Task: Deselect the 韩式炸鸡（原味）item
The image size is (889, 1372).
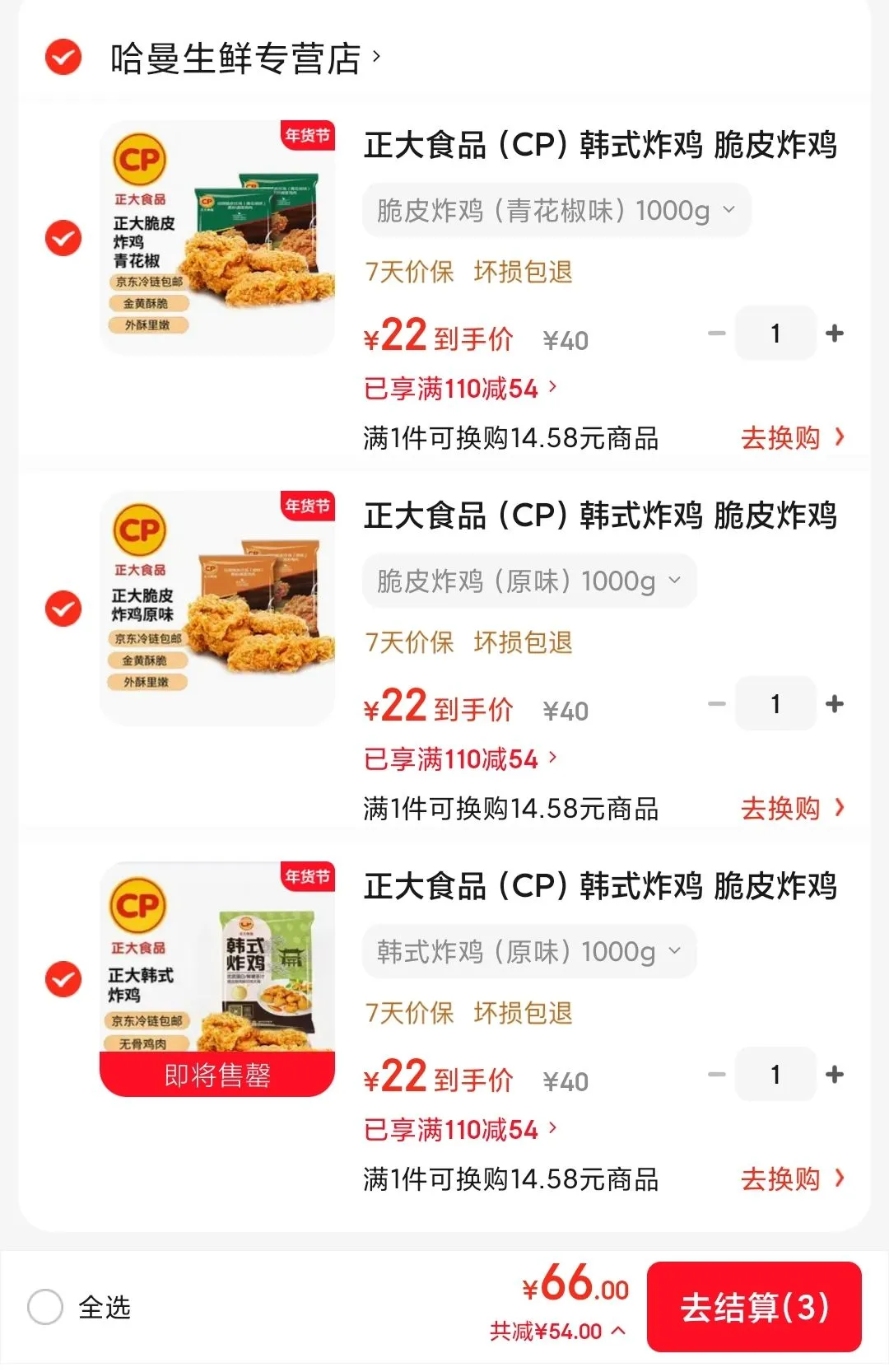Action: click(x=63, y=979)
